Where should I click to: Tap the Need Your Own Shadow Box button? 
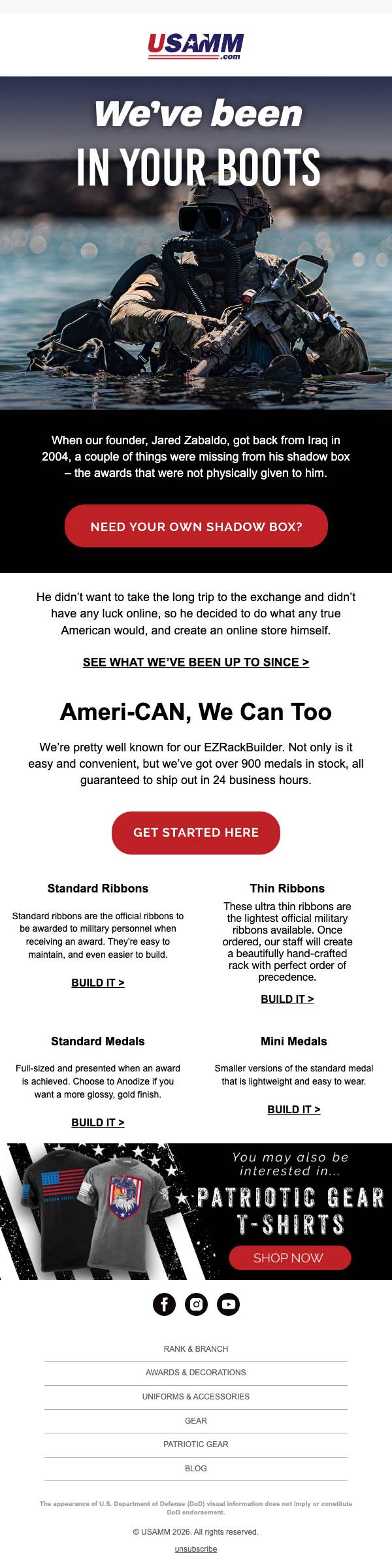(196, 526)
